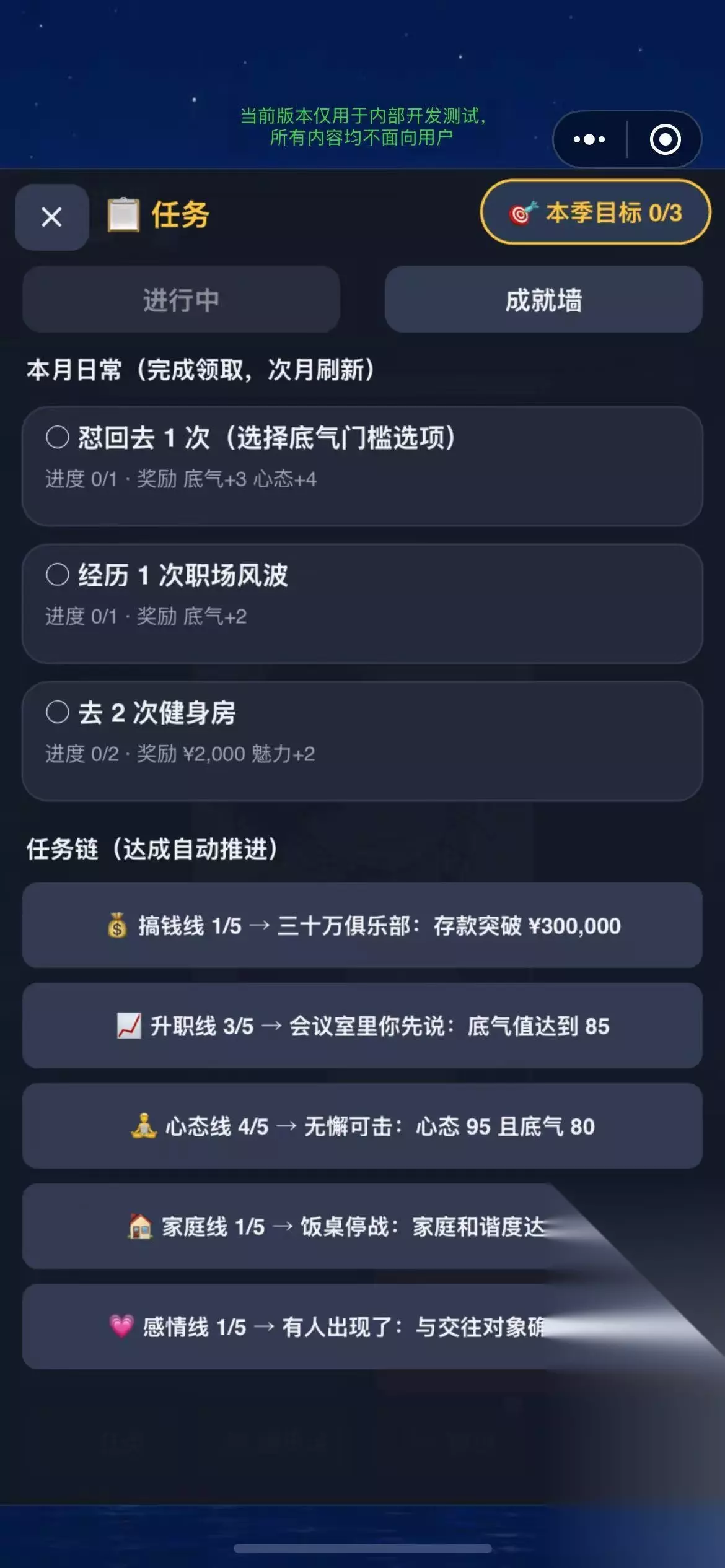Open the 本季目标 0/3 button
This screenshot has width=725, height=1568.
(595, 212)
